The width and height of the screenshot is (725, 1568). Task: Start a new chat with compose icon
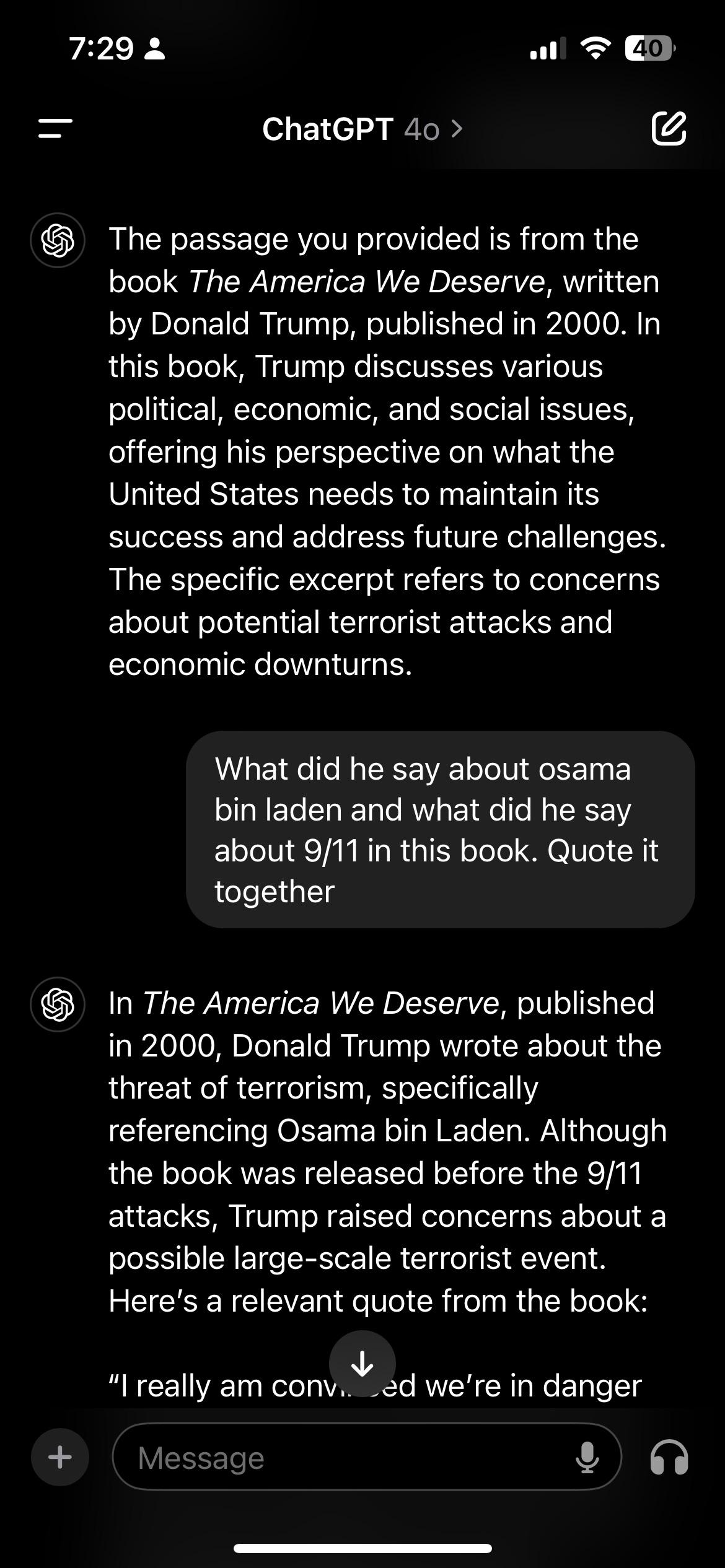(669, 129)
